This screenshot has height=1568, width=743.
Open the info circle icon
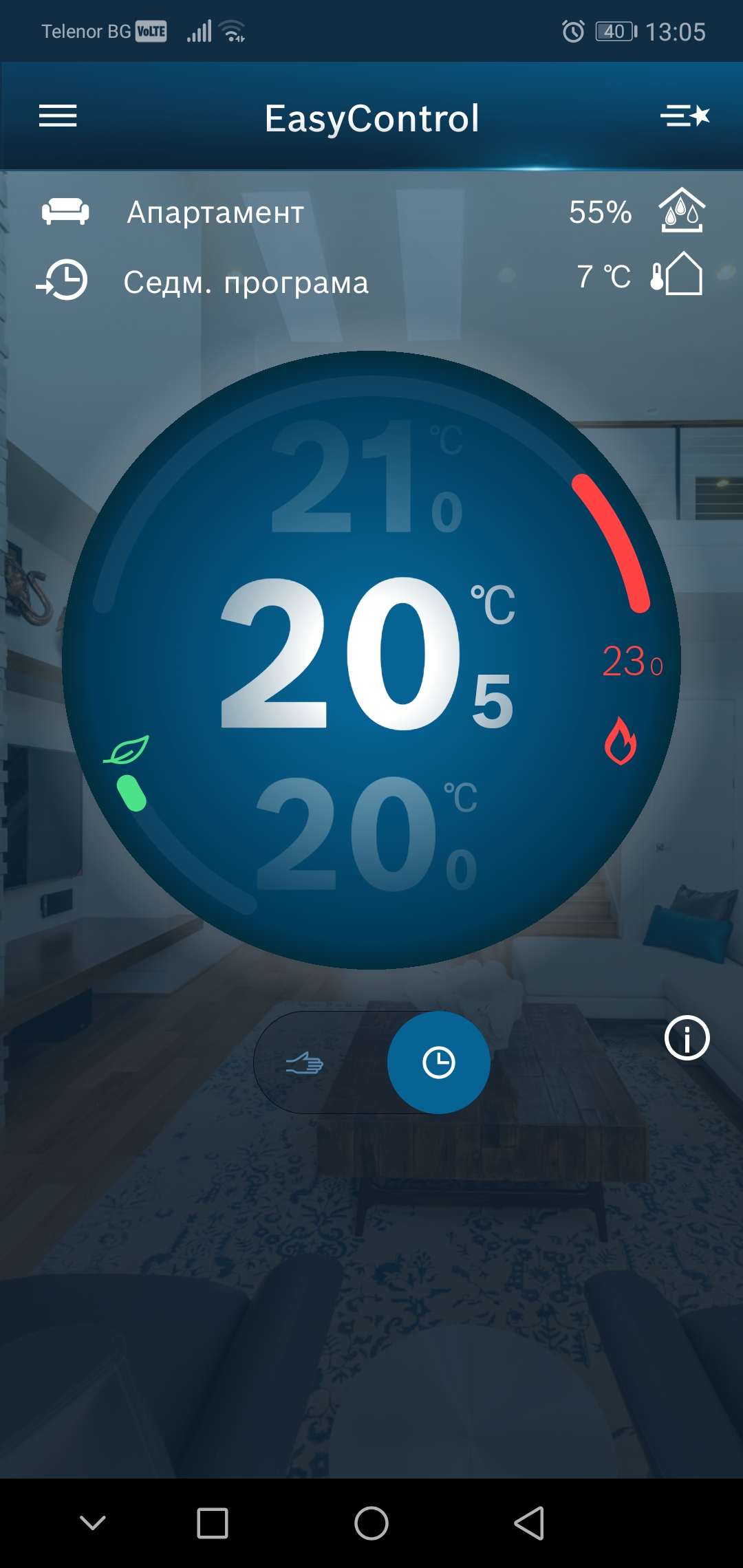687,1038
